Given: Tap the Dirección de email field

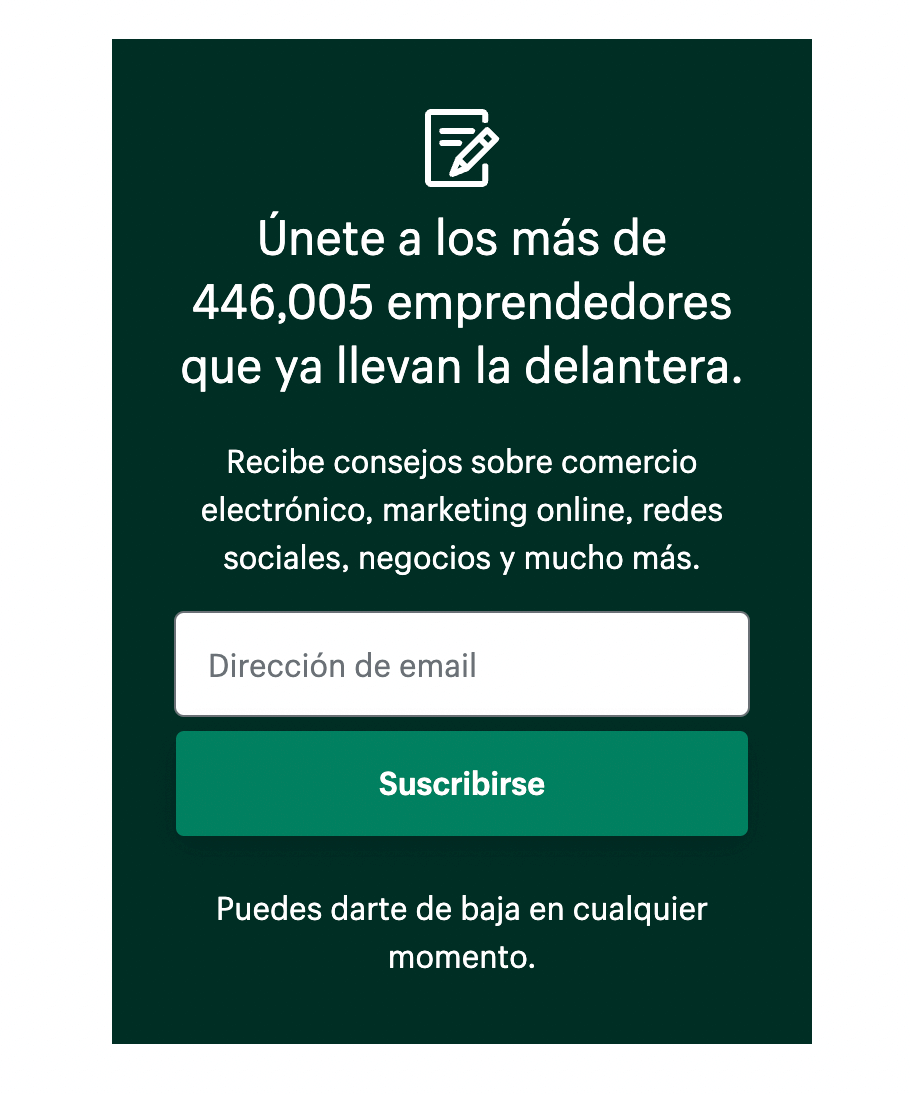Looking at the screenshot, I should [461, 664].
